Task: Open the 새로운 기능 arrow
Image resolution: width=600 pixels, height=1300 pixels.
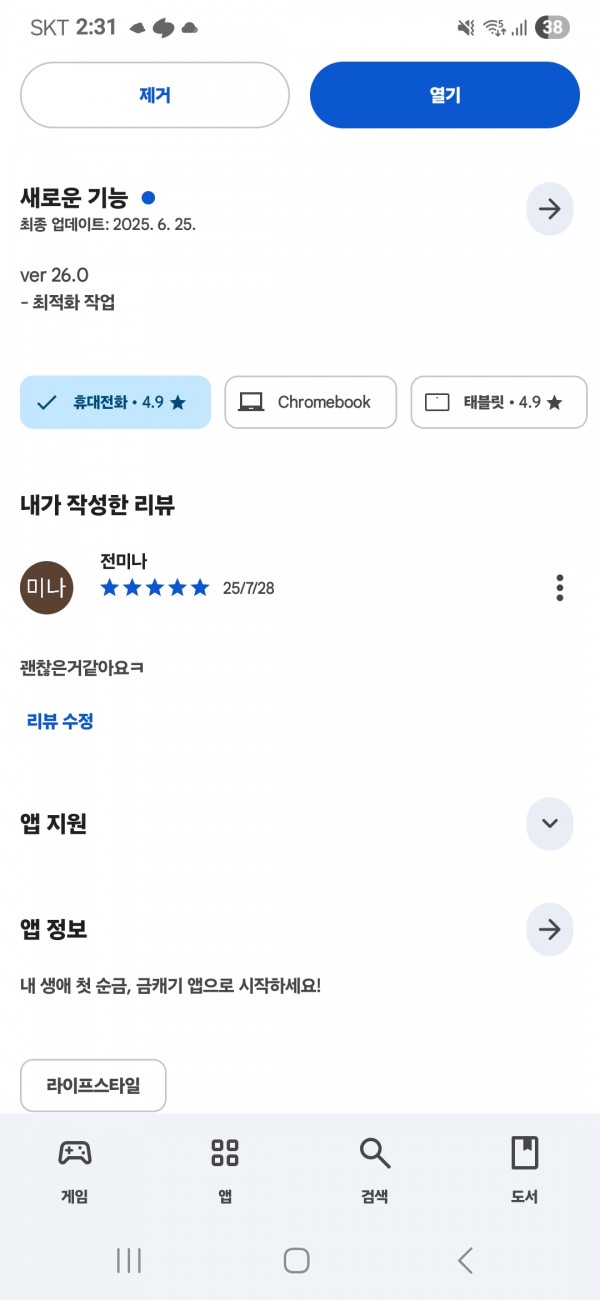Action: [550, 209]
